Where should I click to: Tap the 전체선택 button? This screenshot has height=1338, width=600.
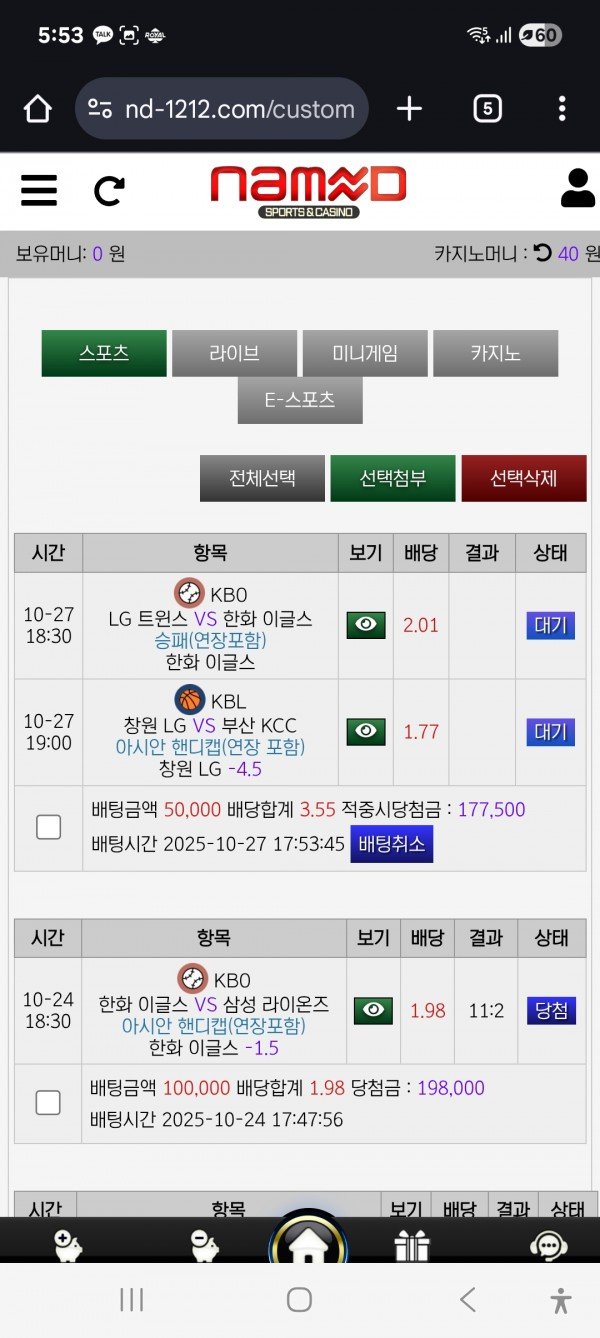coord(262,478)
